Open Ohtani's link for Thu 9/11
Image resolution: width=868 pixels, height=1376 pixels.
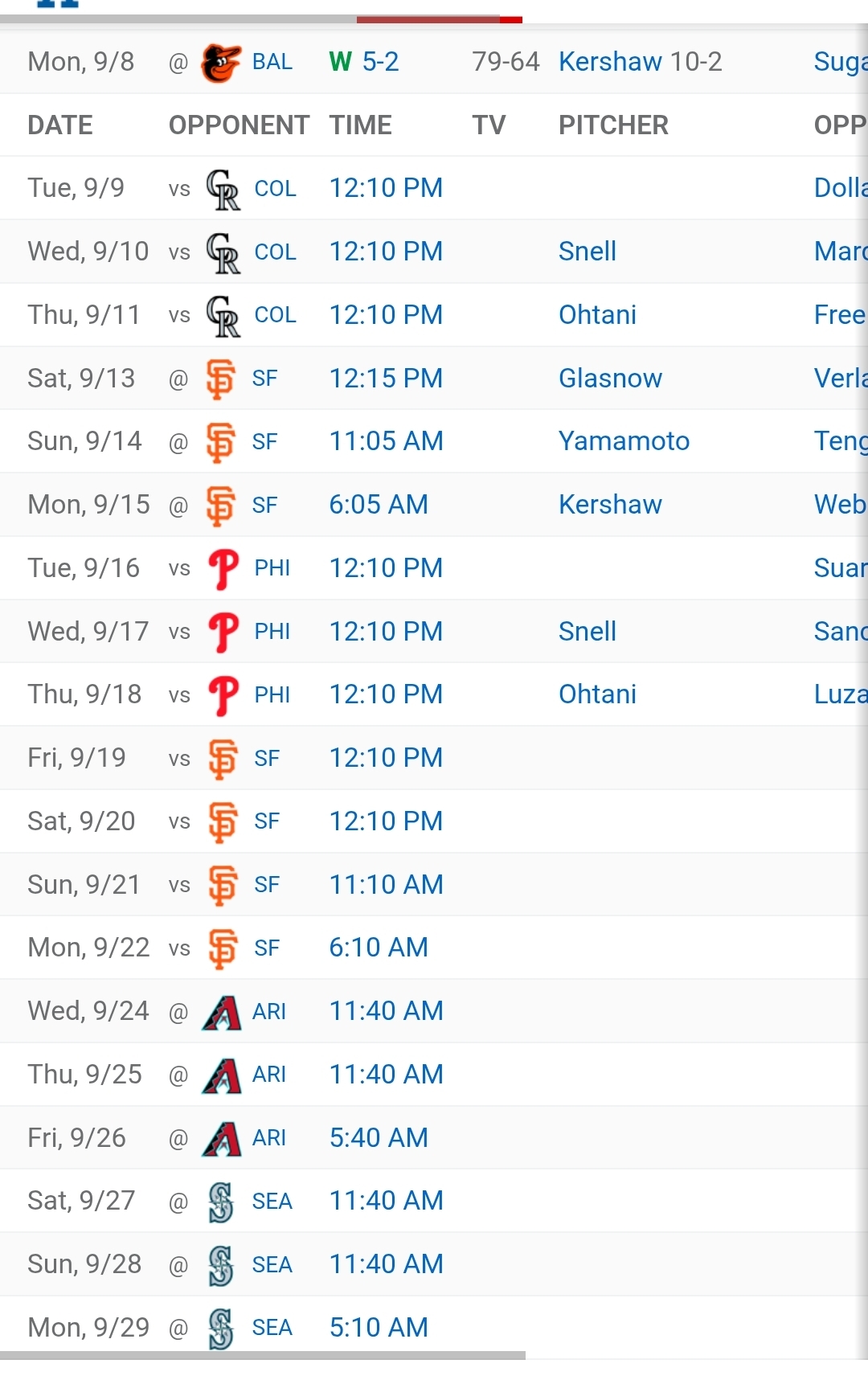(597, 315)
